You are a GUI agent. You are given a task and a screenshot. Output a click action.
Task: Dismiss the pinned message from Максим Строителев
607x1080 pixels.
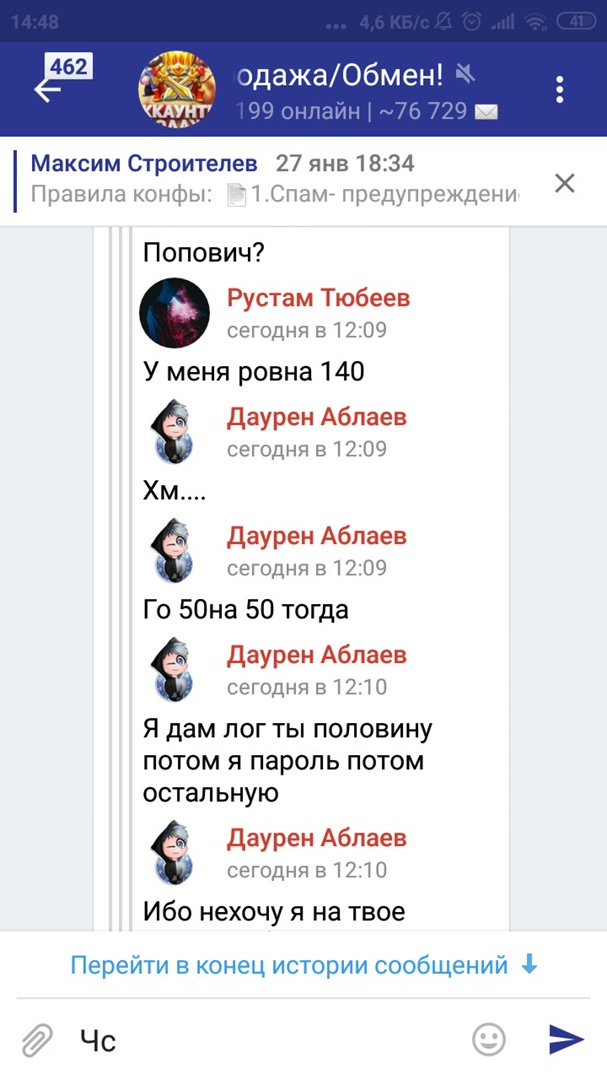[564, 182]
